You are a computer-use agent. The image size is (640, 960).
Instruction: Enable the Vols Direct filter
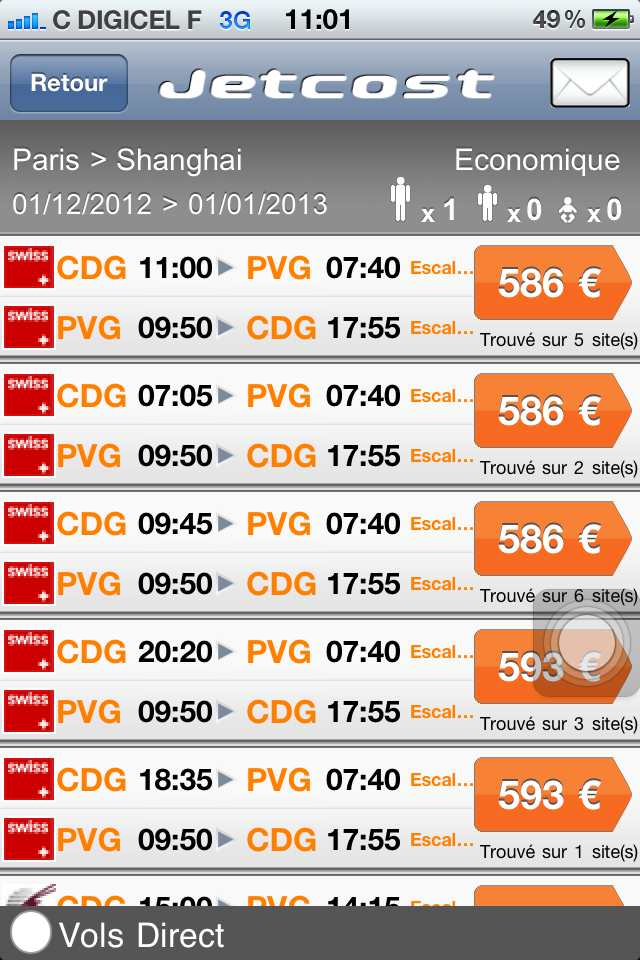pyautogui.click(x=32, y=934)
